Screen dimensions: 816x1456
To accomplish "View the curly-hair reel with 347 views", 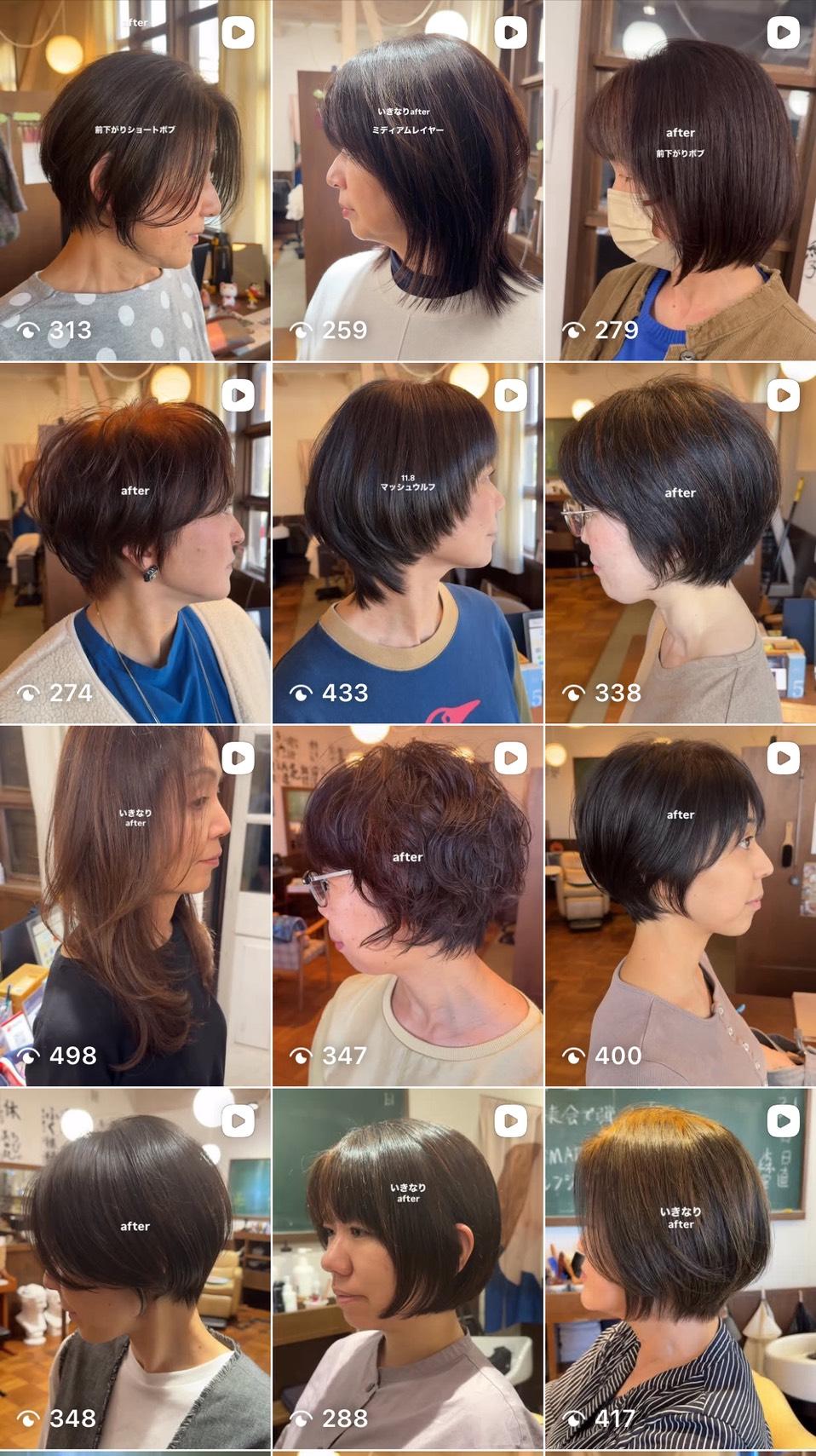I will click(x=407, y=906).
